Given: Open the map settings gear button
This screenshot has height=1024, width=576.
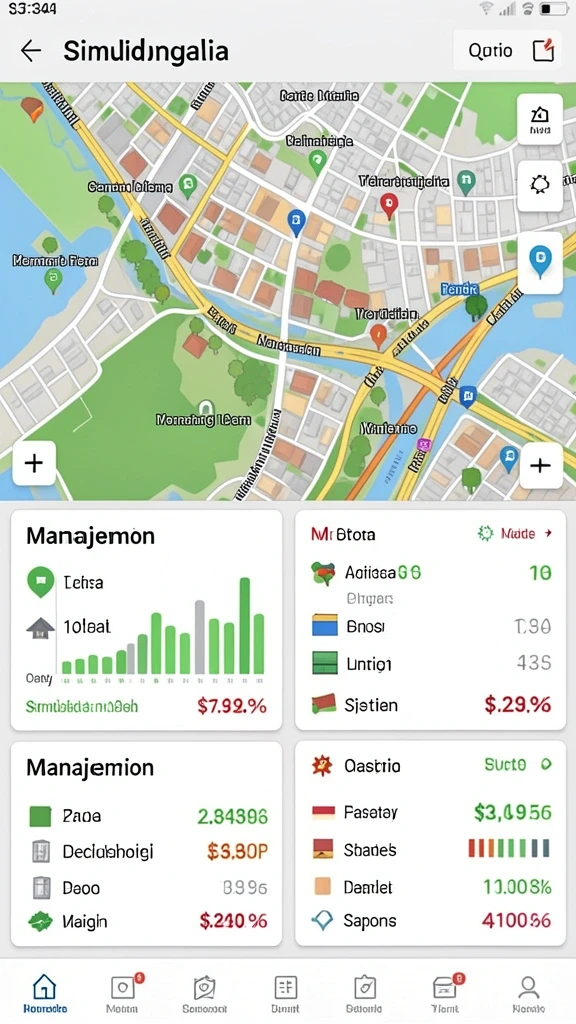Looking at the screenshot, I should (539, 185).
